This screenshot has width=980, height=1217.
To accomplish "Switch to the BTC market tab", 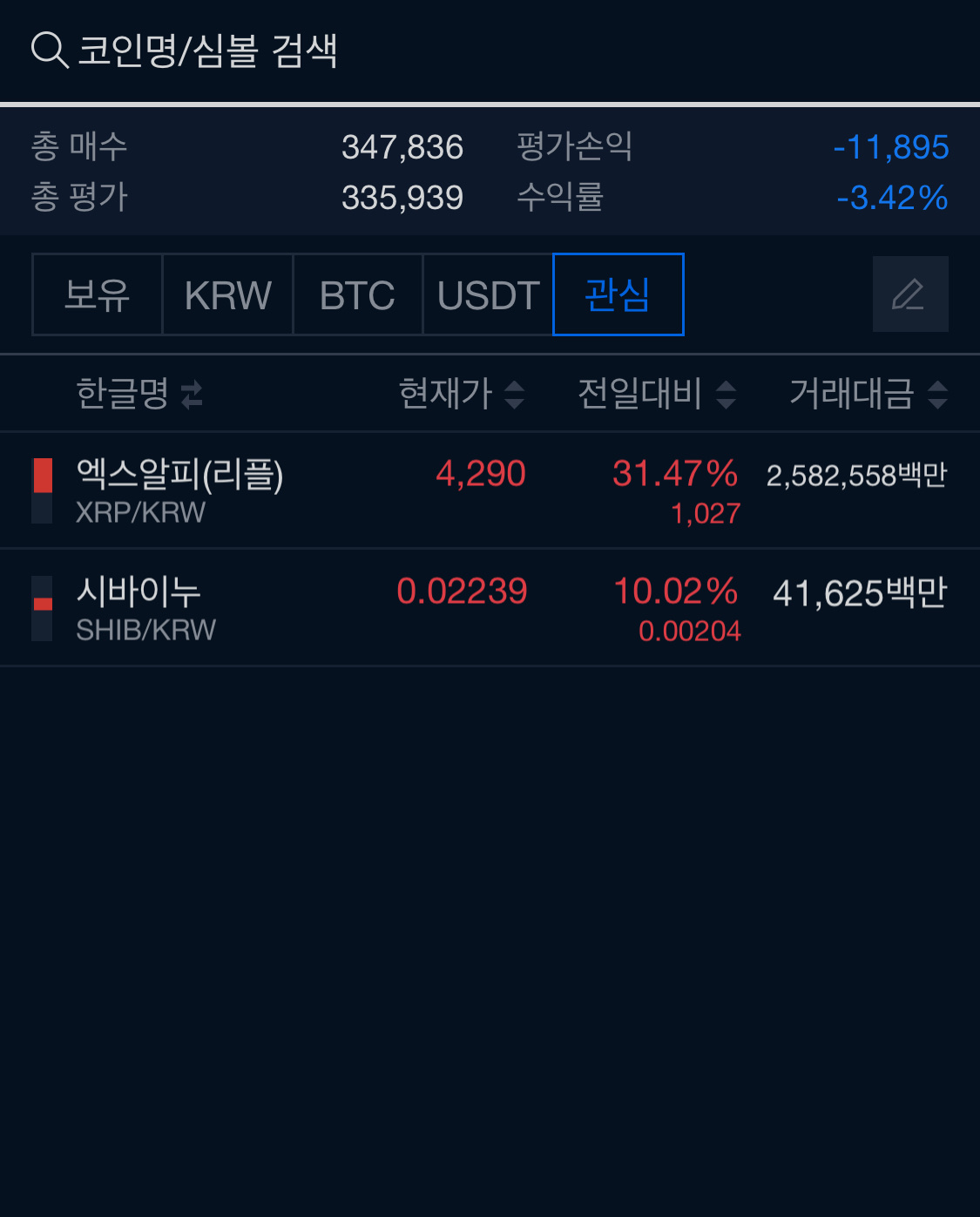I will (357, 294).
